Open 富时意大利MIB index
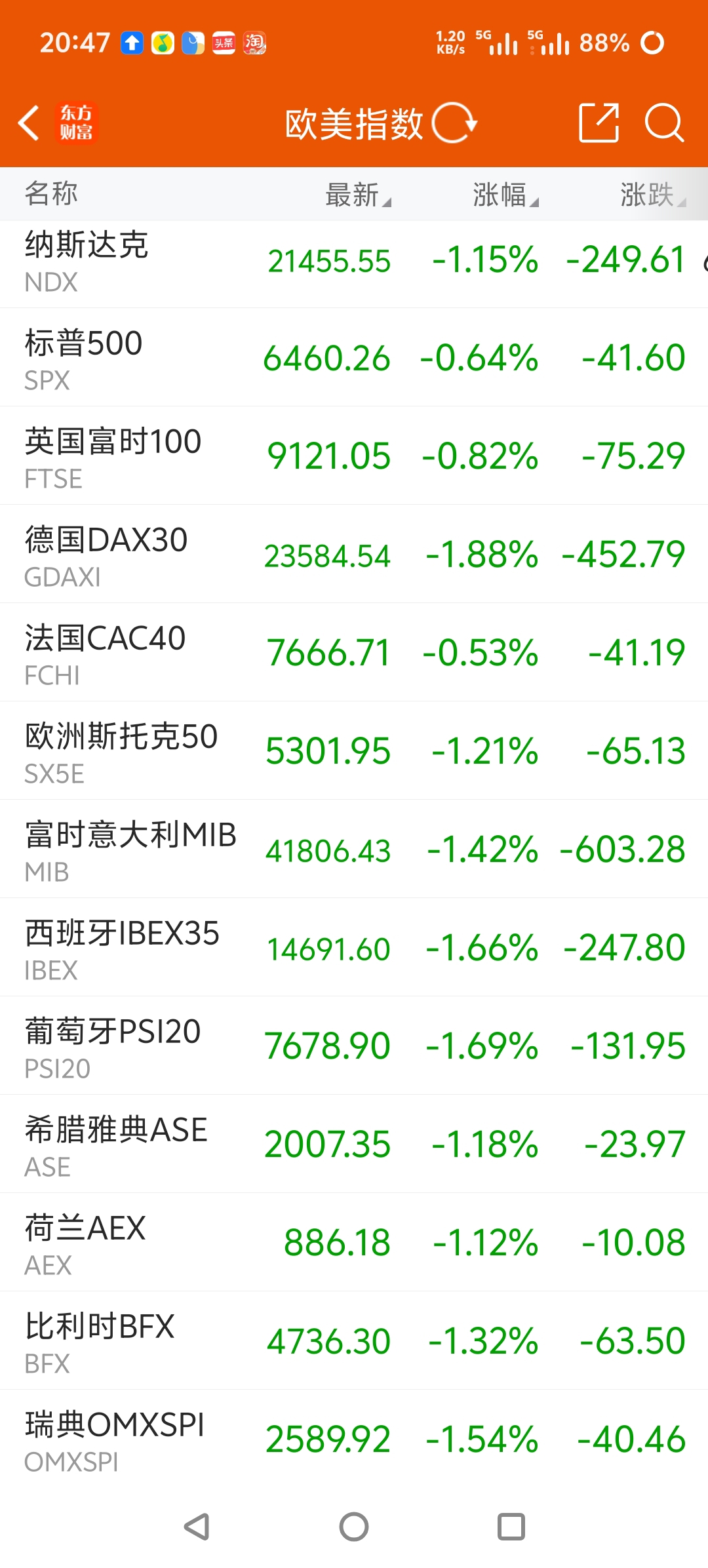 tap(354, 849)
